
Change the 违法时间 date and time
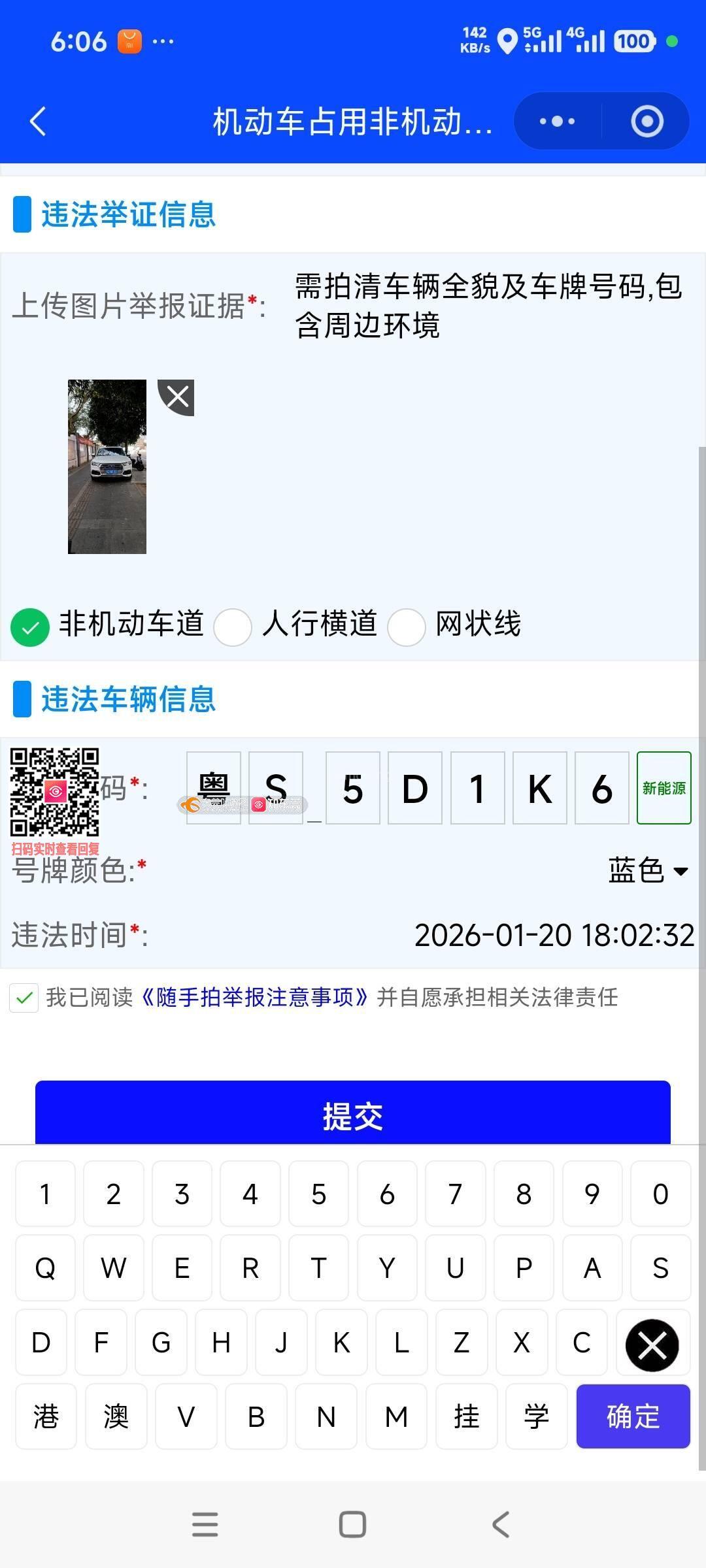[554, 935]
